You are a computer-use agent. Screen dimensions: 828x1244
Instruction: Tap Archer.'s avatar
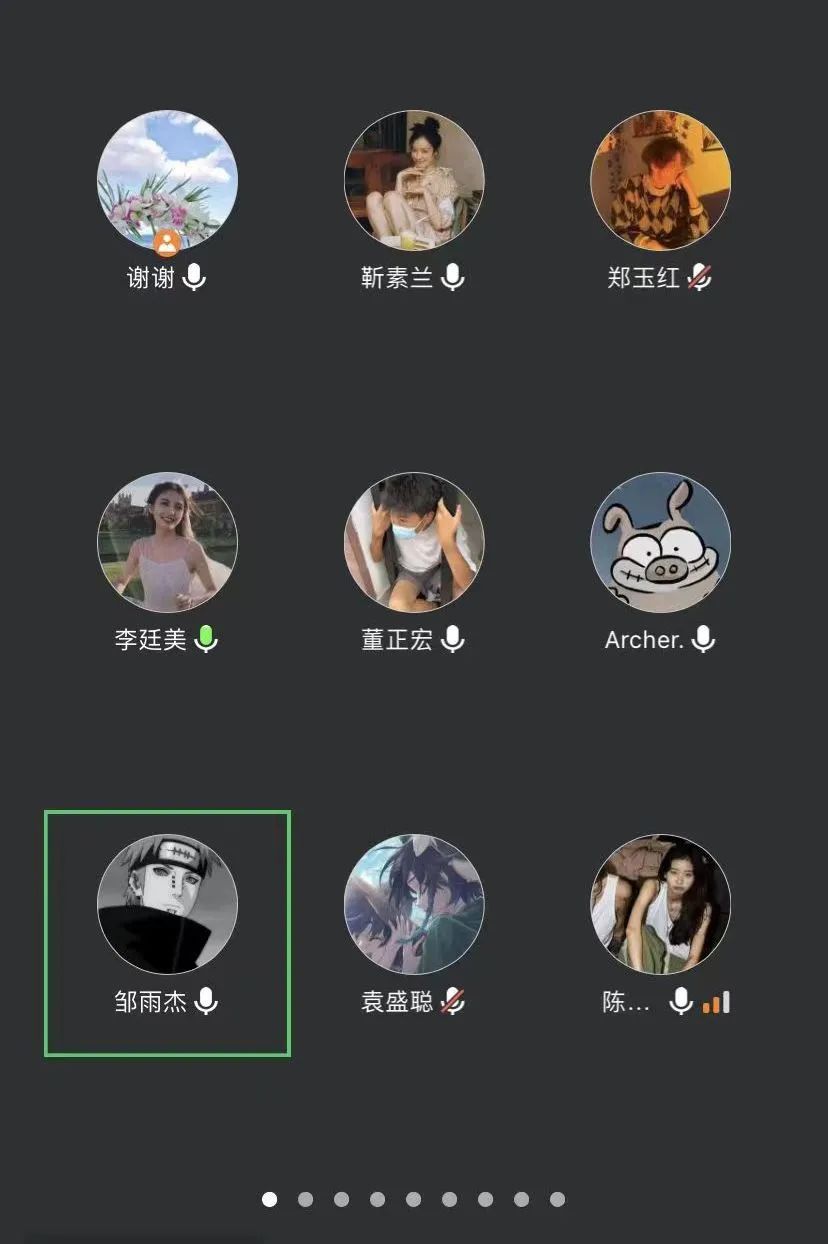[660, 542]
